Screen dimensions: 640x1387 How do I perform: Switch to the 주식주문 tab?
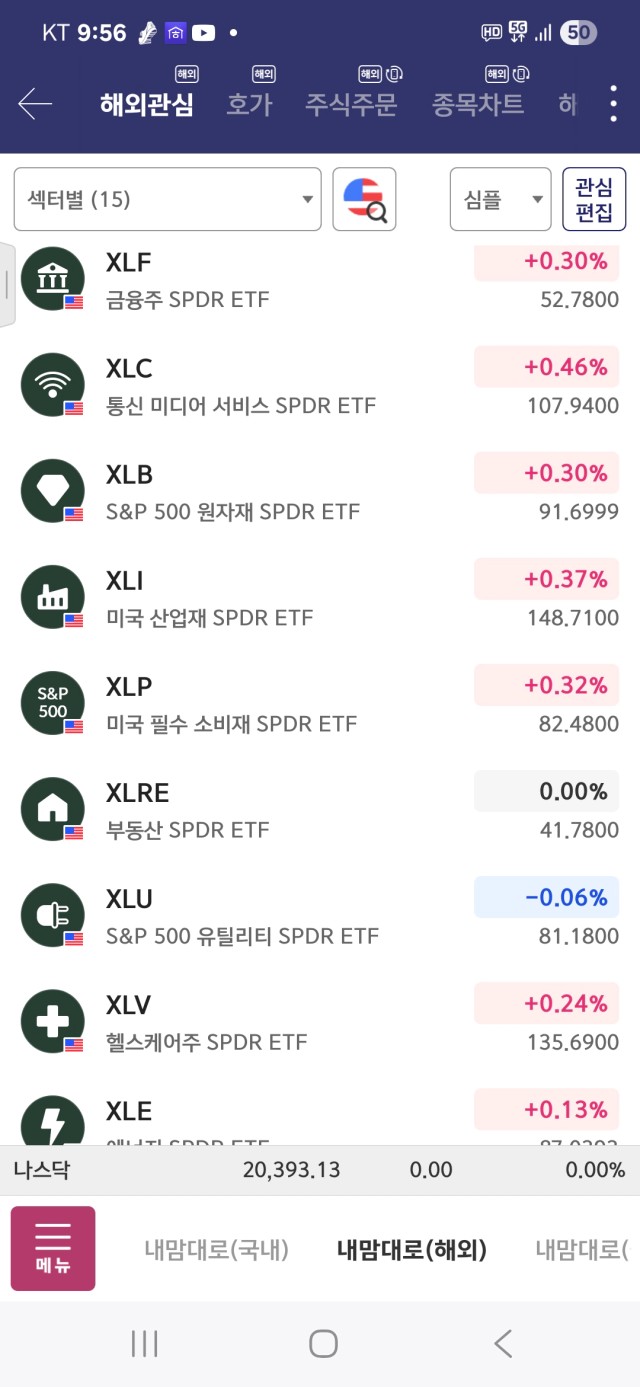351,104
